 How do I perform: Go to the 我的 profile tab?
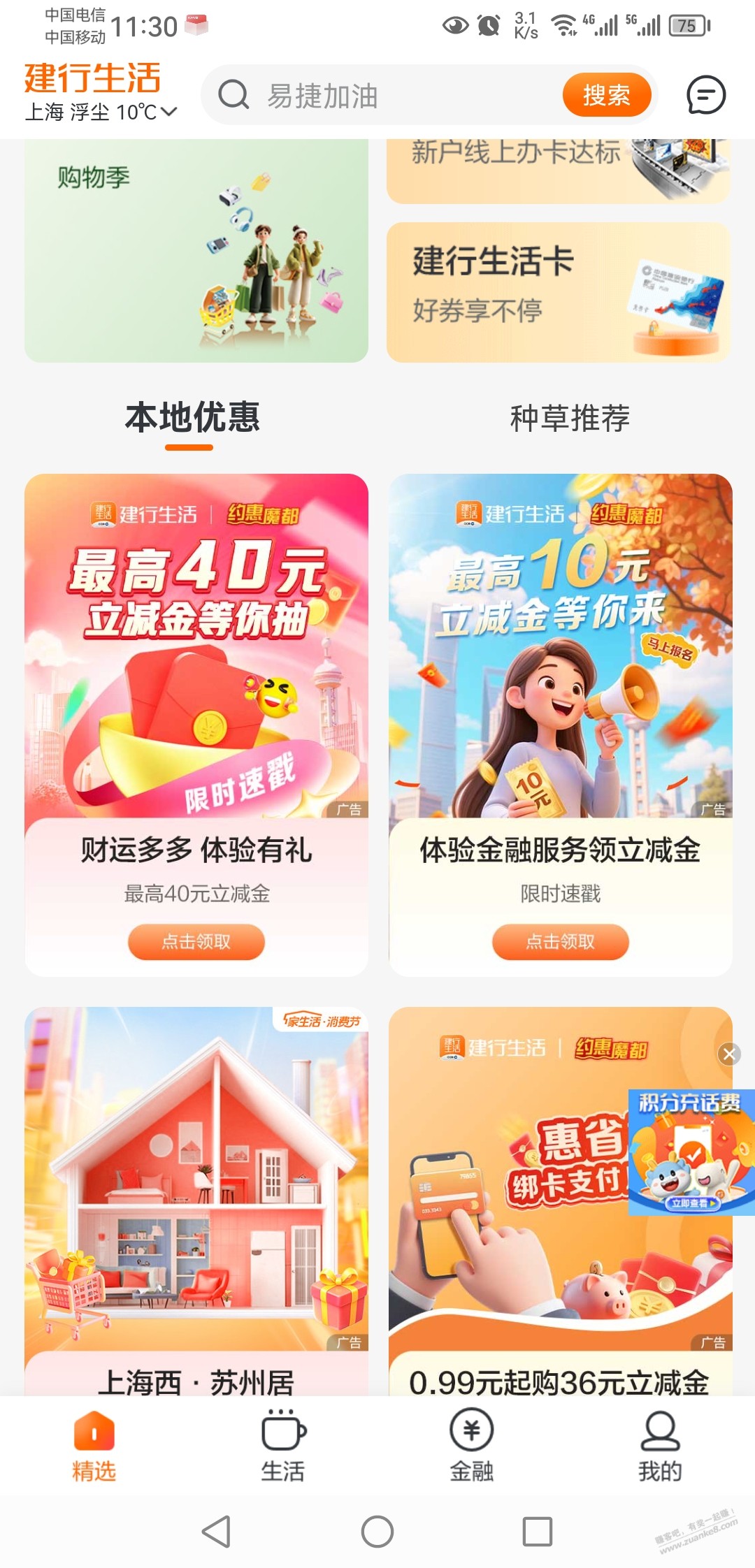point(660,1446)
